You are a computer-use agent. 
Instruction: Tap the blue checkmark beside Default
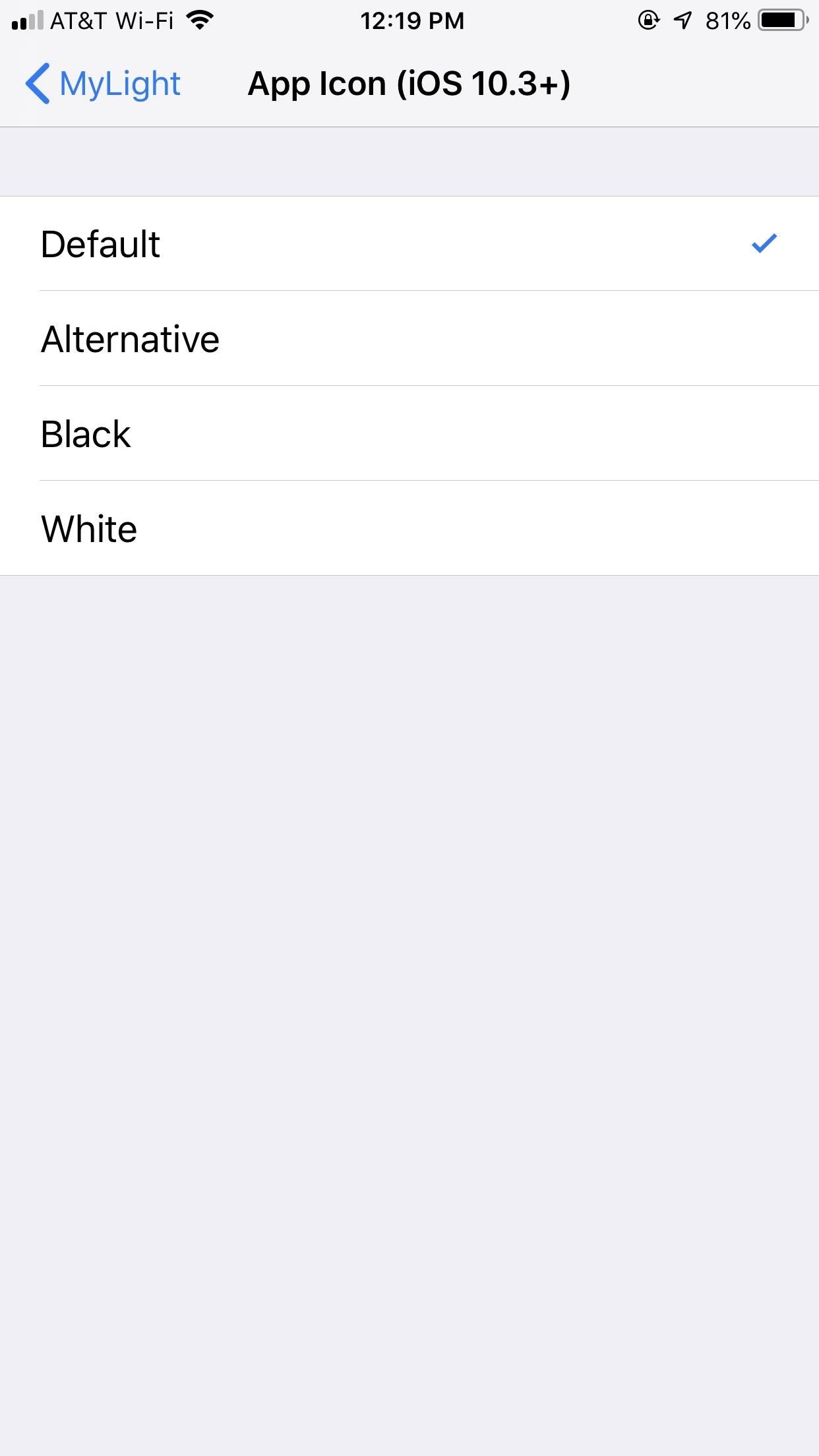point(764,244)
